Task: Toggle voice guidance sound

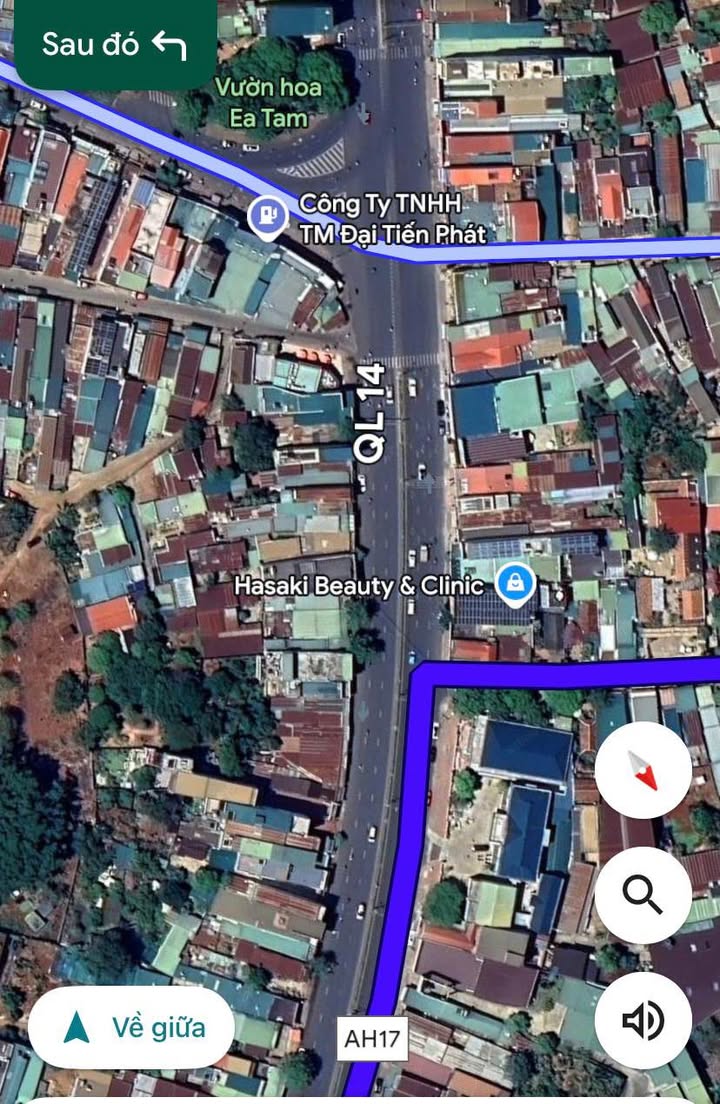Action: coord(643,1020)
